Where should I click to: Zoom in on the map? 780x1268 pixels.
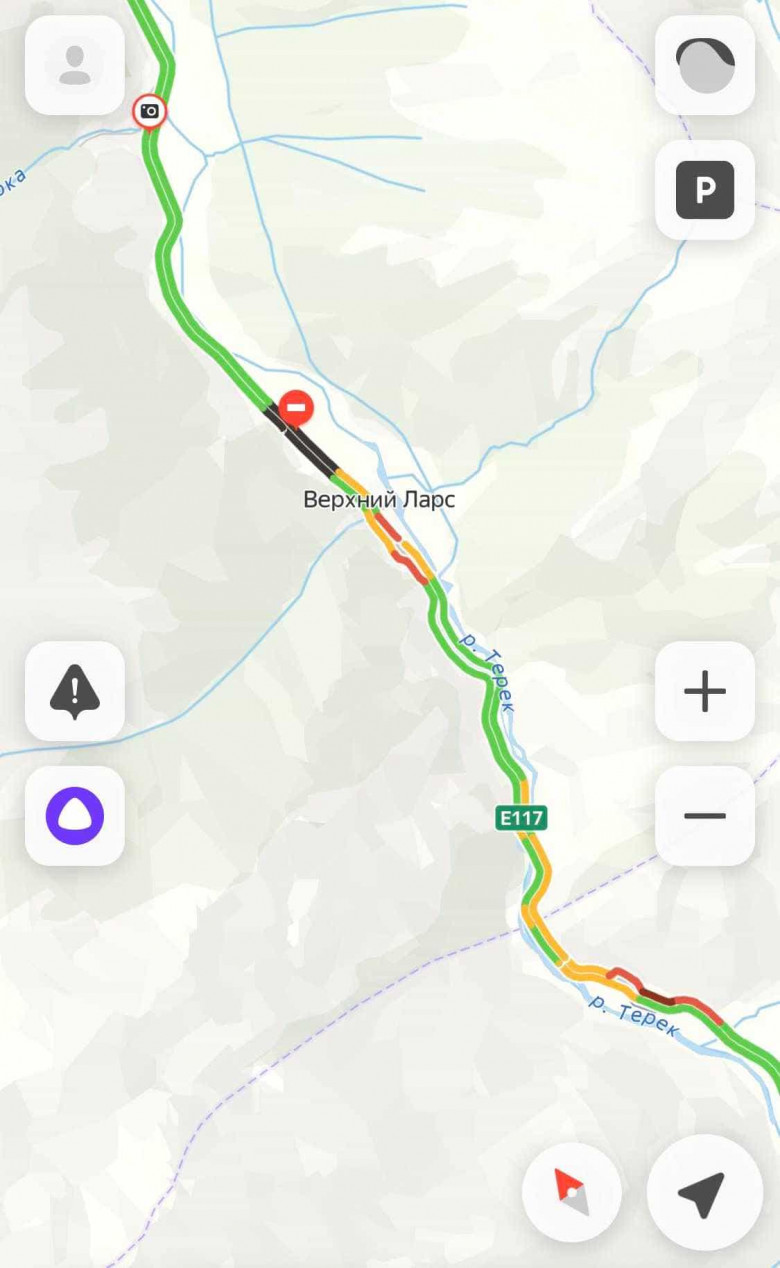pyautogui.click(x=705, y=691)
